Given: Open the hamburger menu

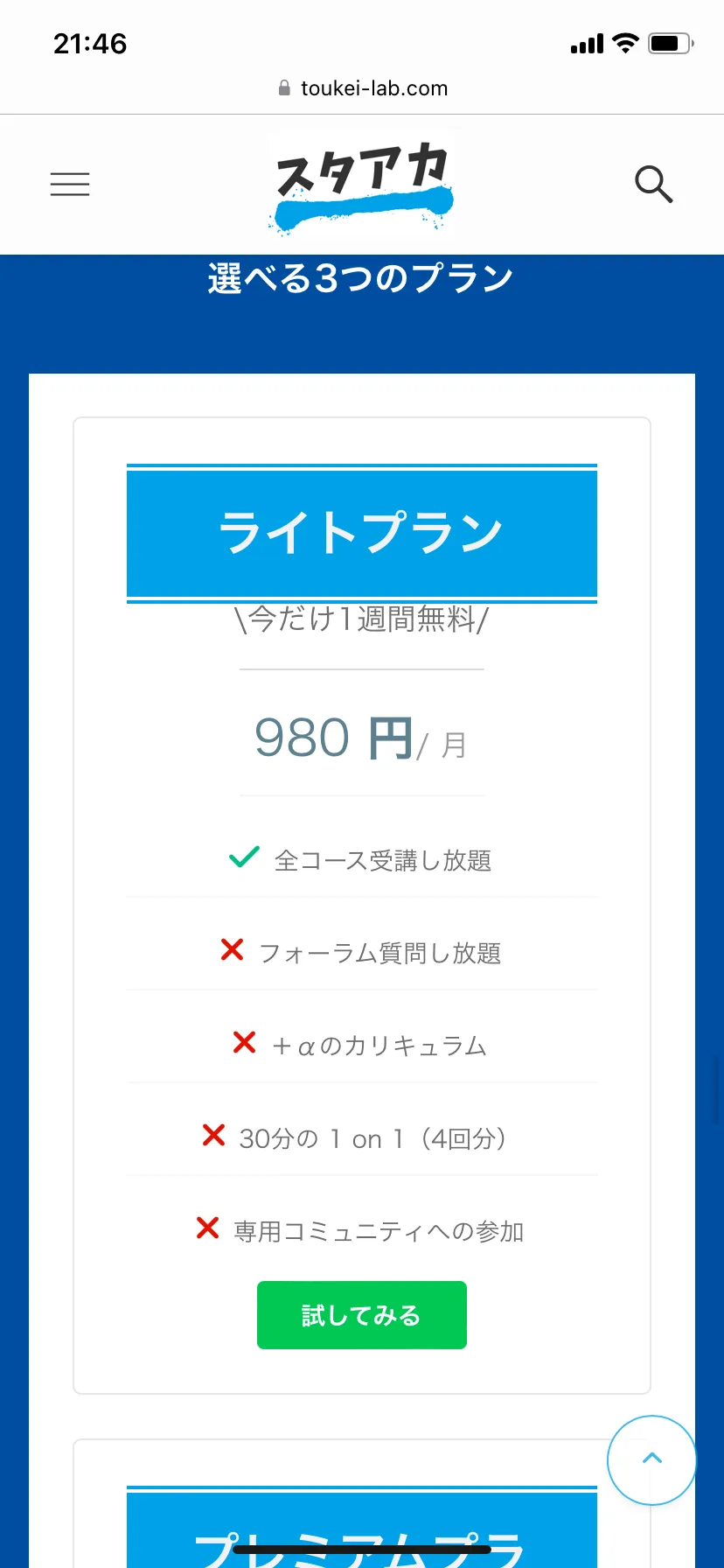Looking at the screenshot, I should point(70,184).
